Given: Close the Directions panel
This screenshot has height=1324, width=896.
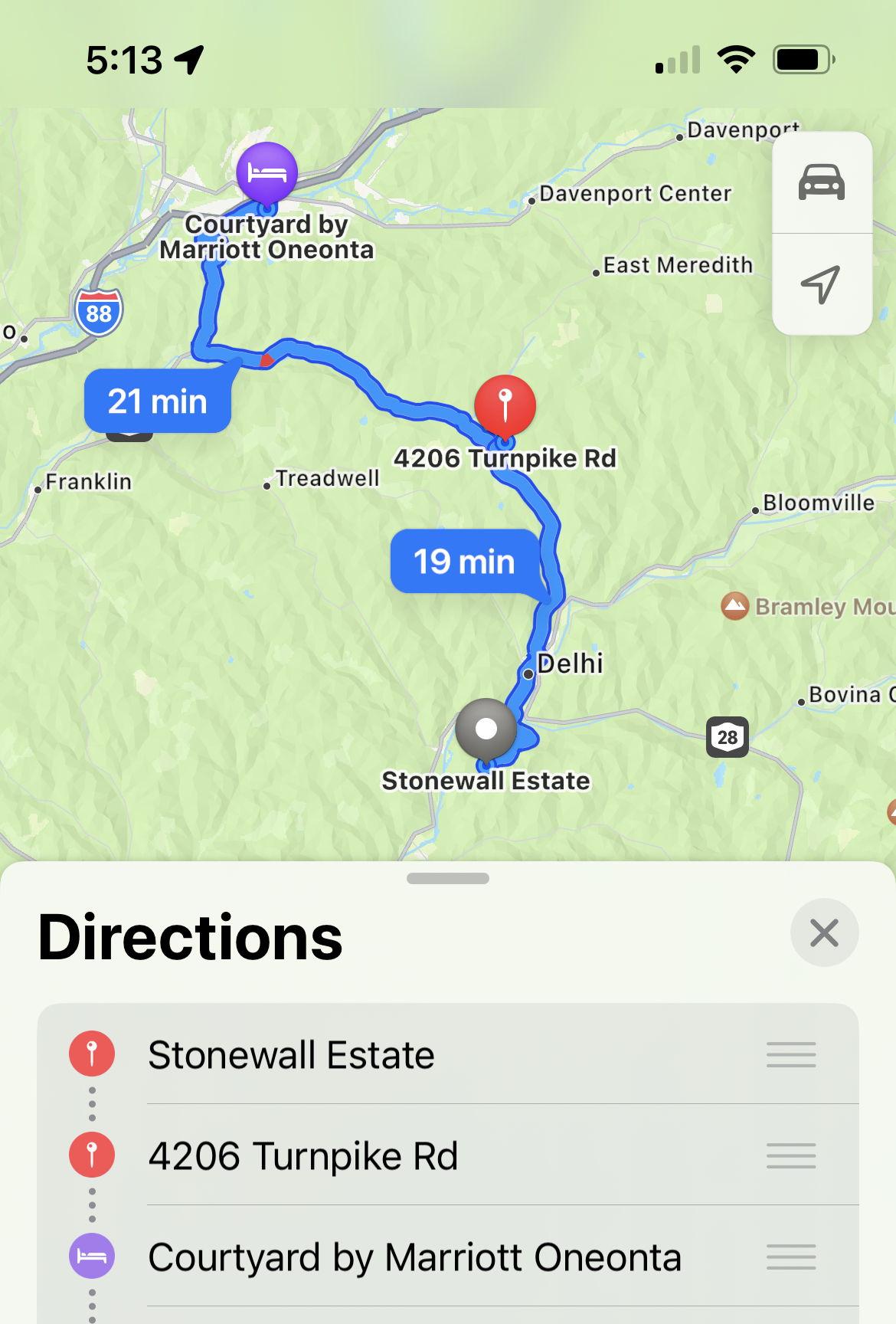Looking at the screenshot, I should [x=824, y=932].
